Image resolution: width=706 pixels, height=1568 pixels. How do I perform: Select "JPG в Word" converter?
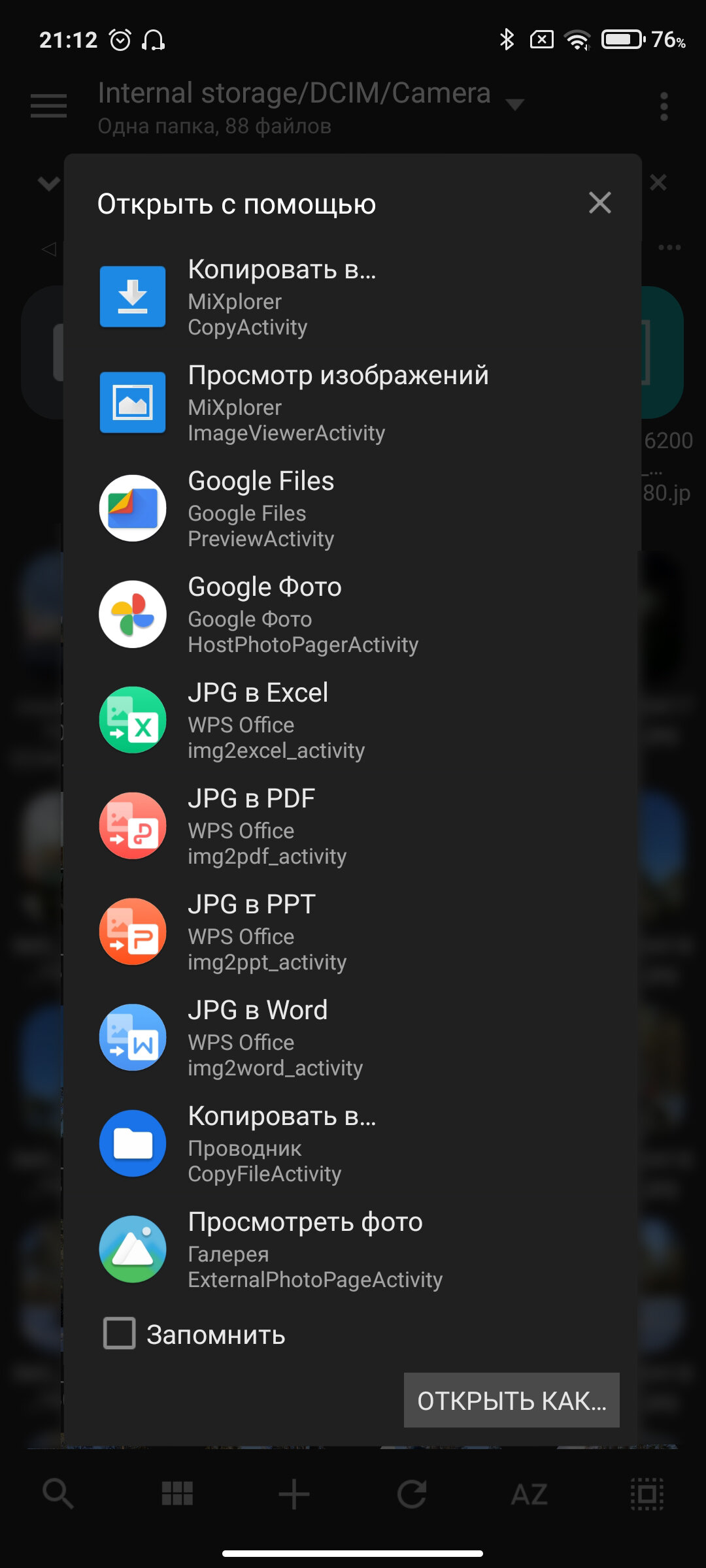[352, 1037]
